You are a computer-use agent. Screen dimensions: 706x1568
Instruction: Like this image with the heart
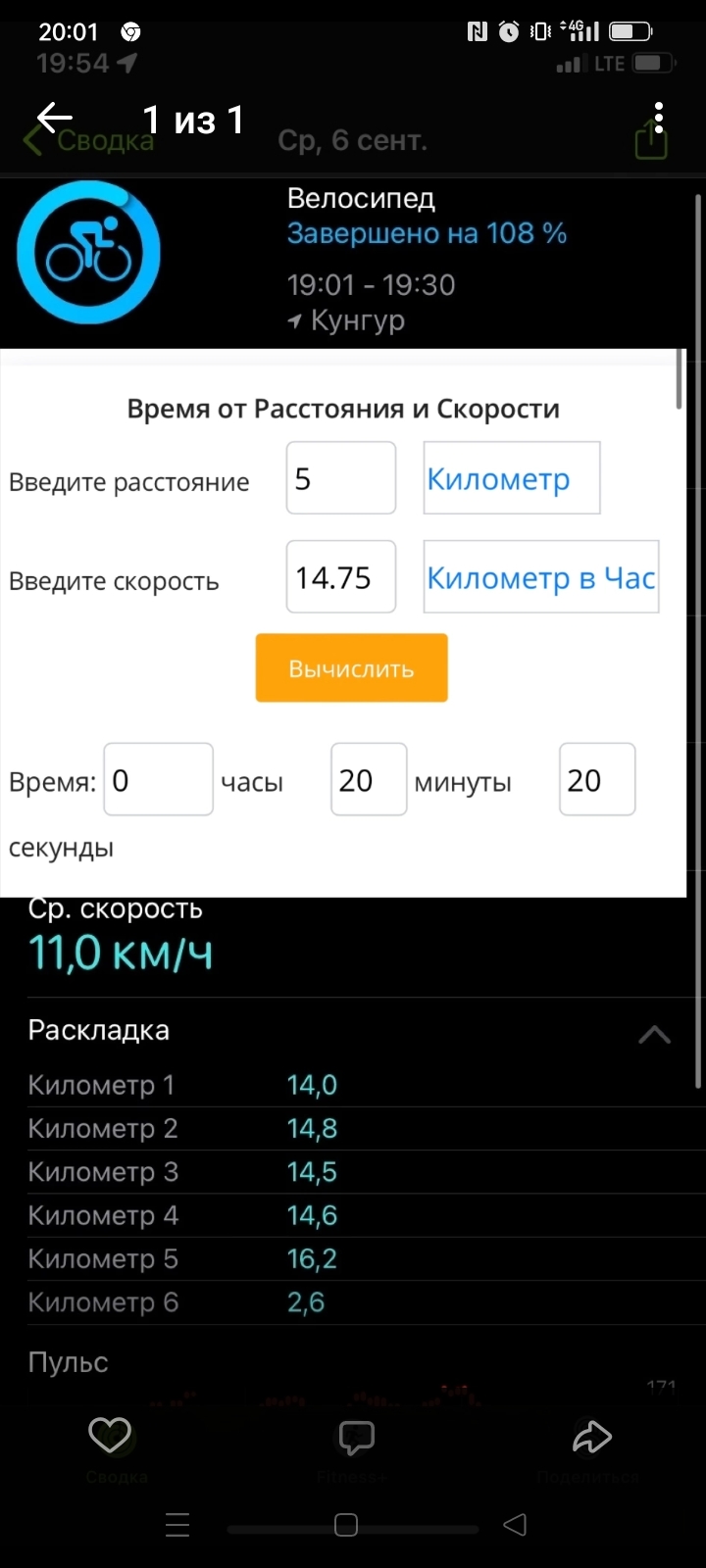pyautogui.click(x=110, y=1437)
